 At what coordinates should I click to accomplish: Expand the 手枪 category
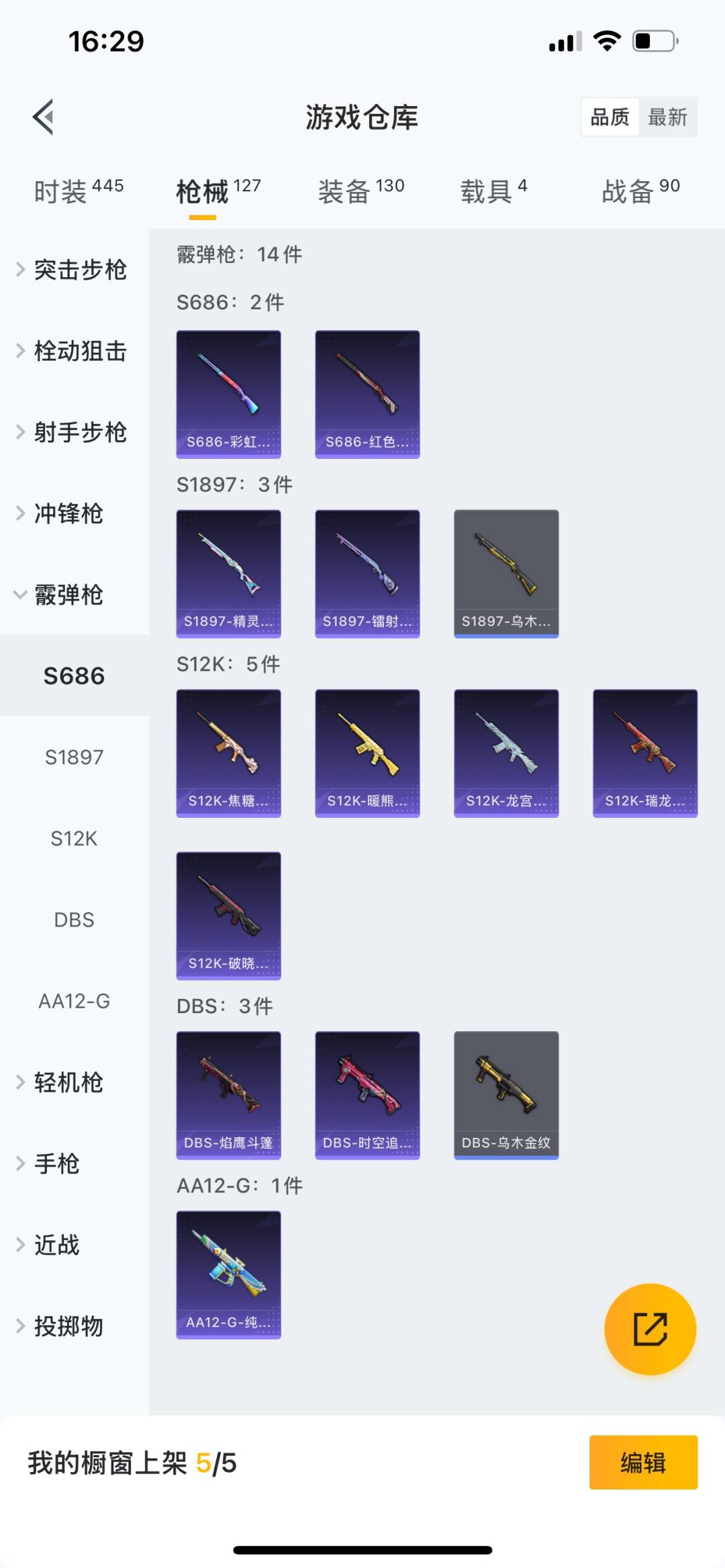pyautogui.click(x=57, y=1163)
